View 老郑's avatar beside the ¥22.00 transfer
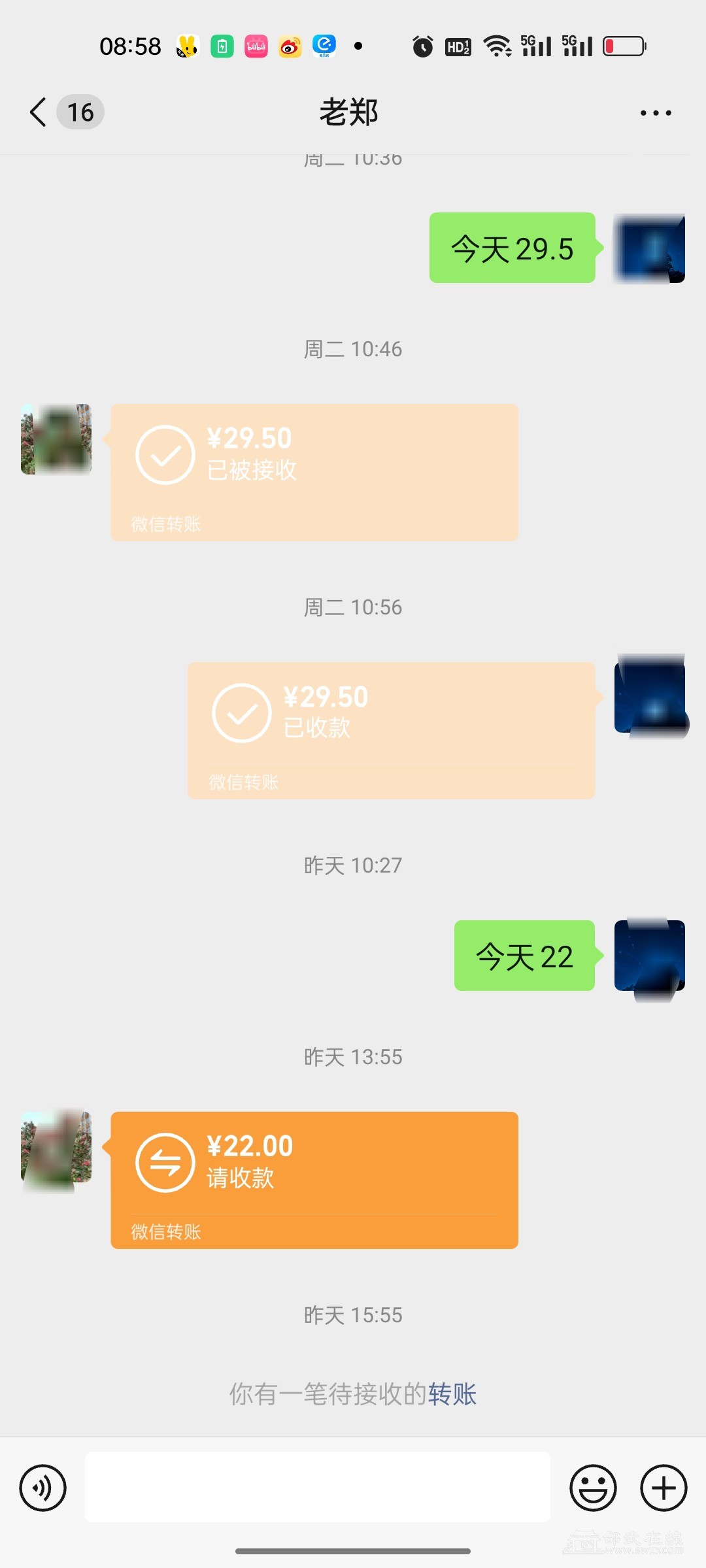706x1568 pixels. 56,1148
